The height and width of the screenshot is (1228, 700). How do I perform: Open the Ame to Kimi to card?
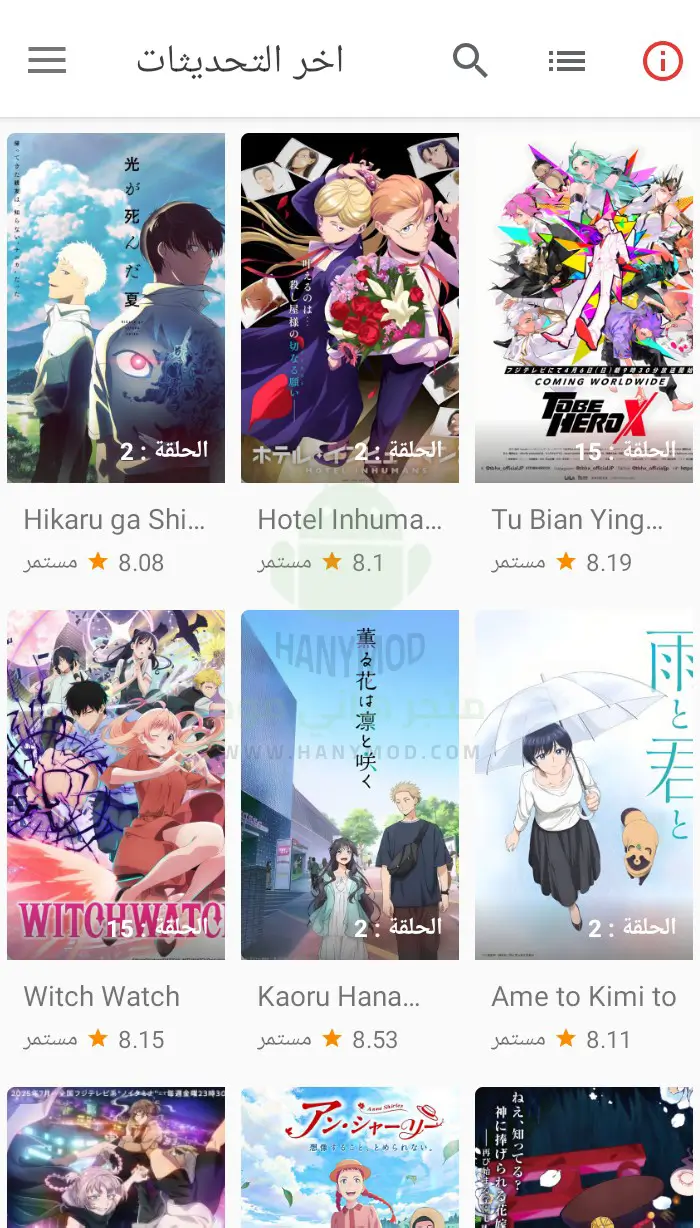584,833
